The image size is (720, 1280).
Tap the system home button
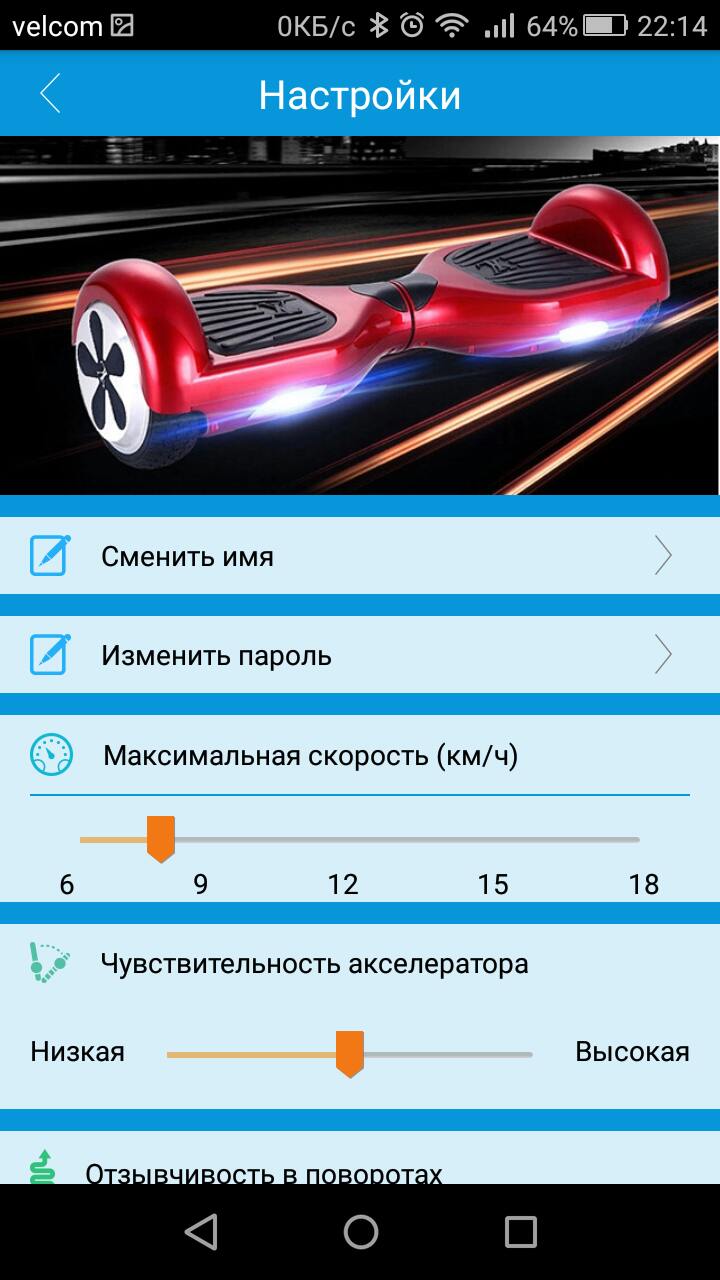360,1232
